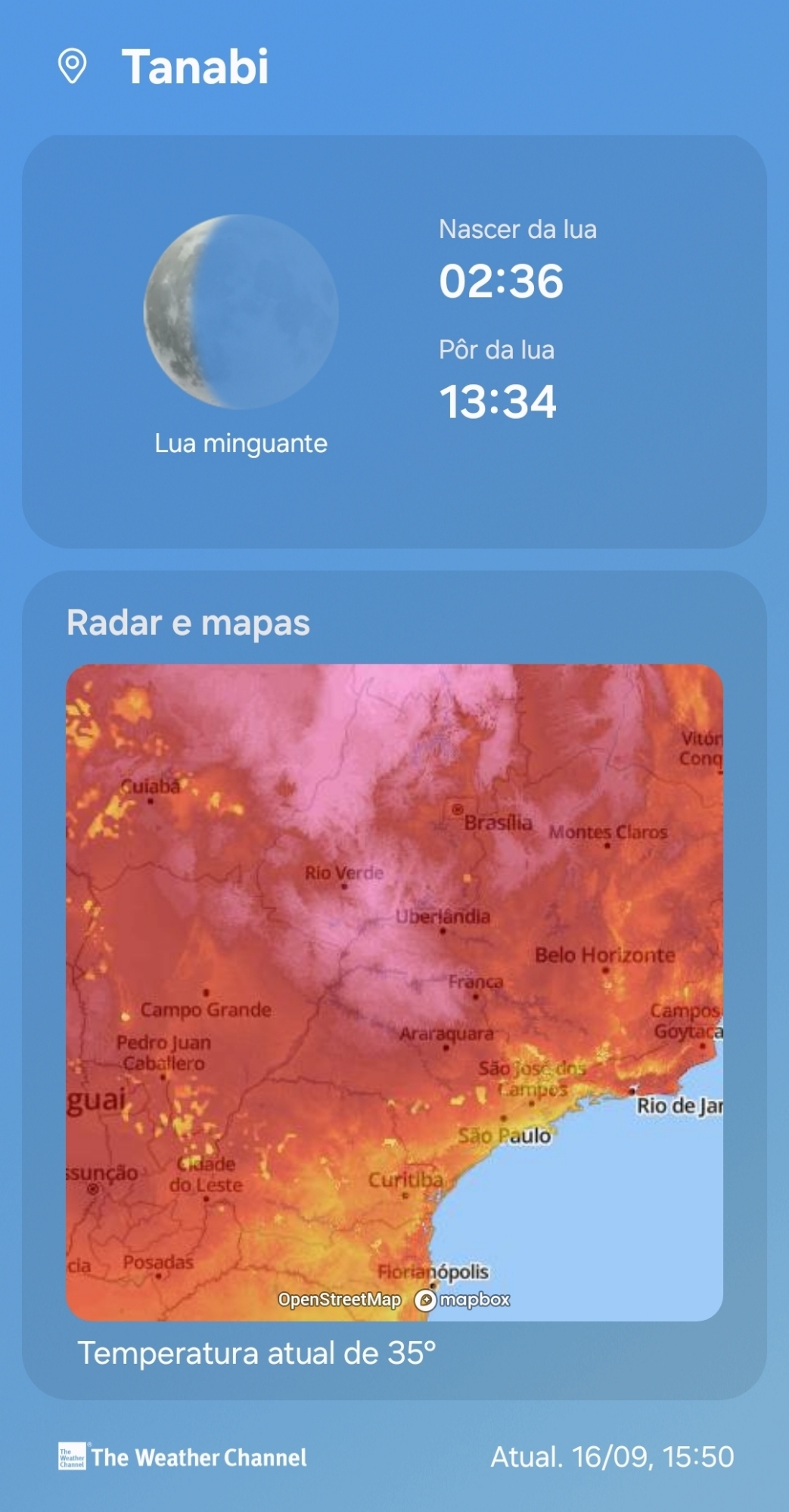
Task: Open the radar temperature map
Action: coord(394,992)
